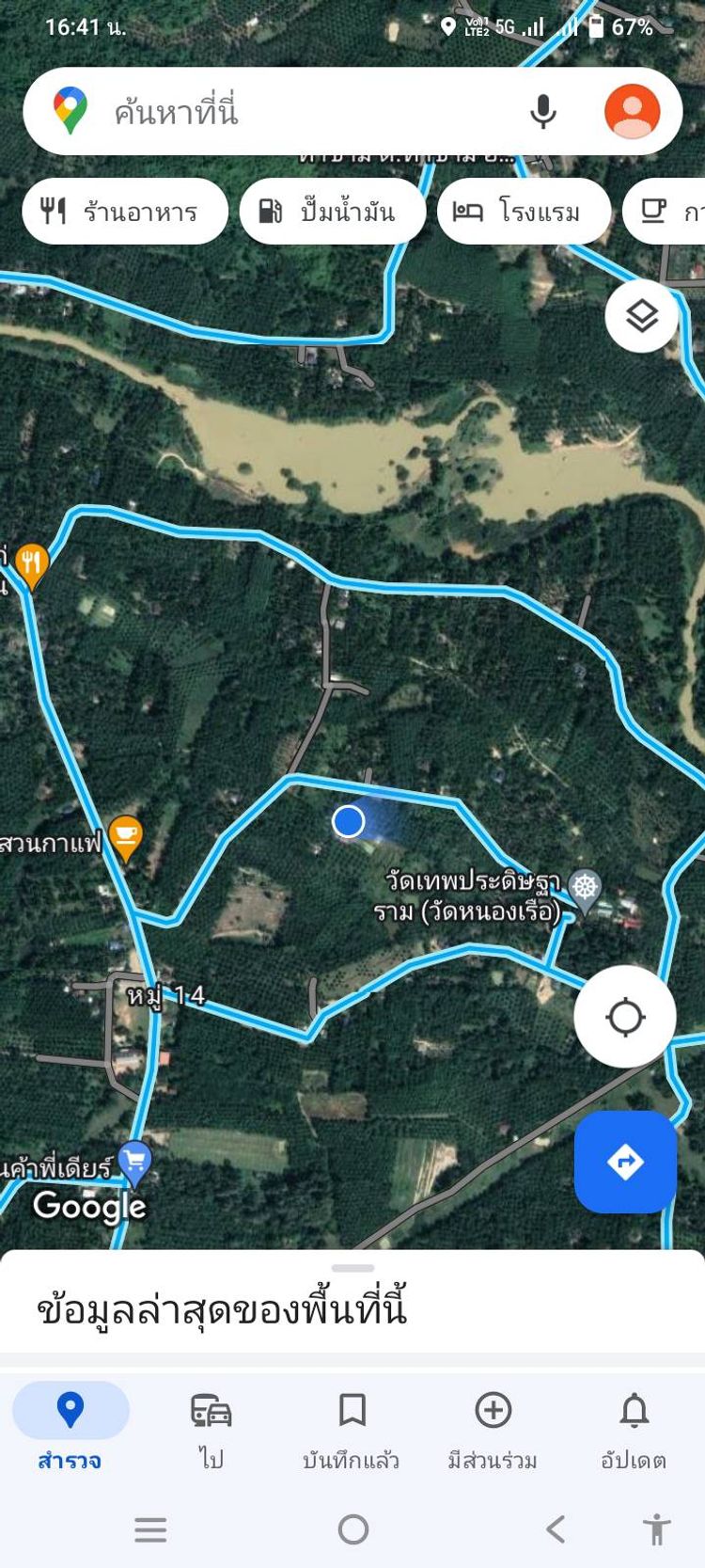Go to the บันทึกแล้ว tab
The image size is (705, 1568).
point(352,1427)
